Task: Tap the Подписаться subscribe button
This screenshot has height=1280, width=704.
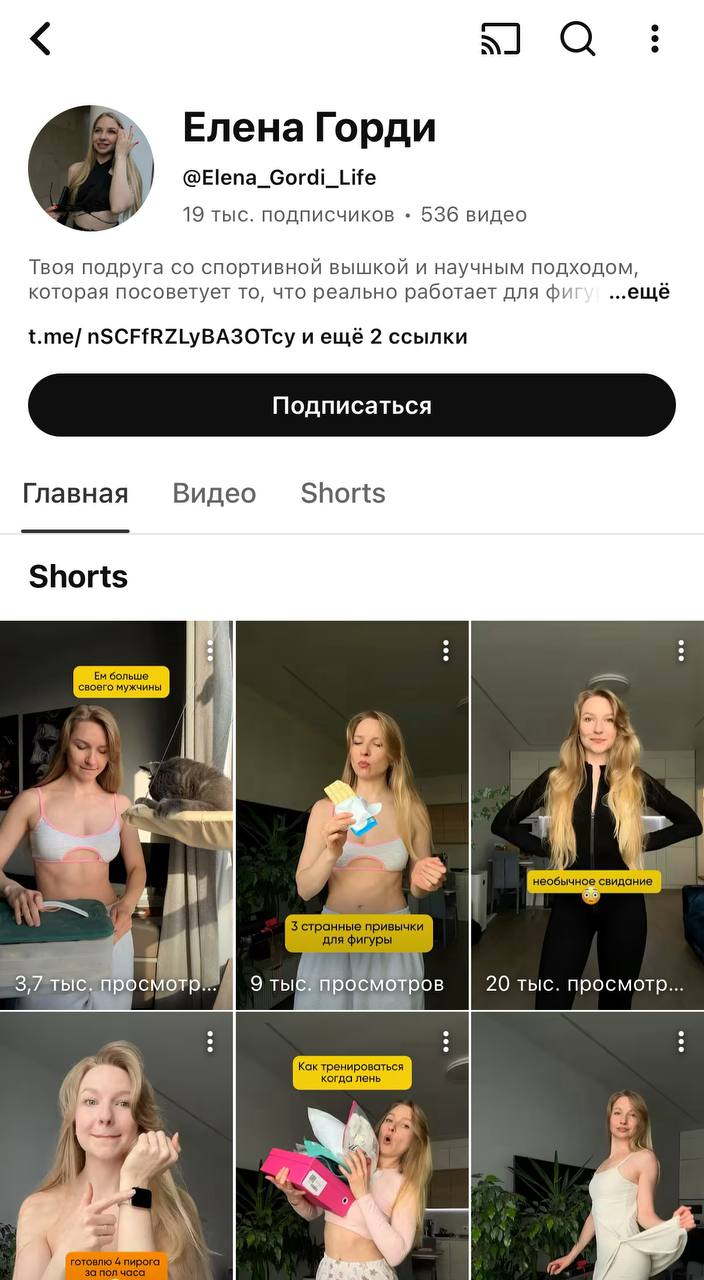Action: pyautogui.click(x=352, y=405)
